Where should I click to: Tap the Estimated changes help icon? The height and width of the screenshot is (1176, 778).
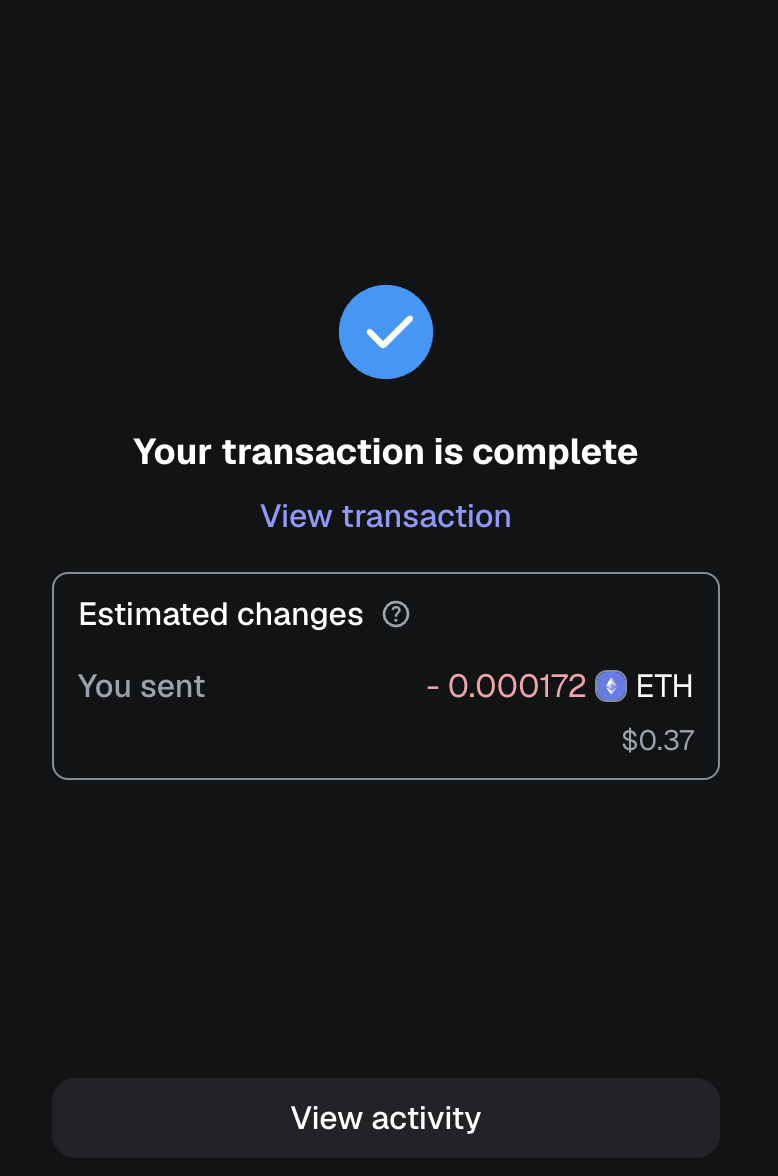[396, 614]
